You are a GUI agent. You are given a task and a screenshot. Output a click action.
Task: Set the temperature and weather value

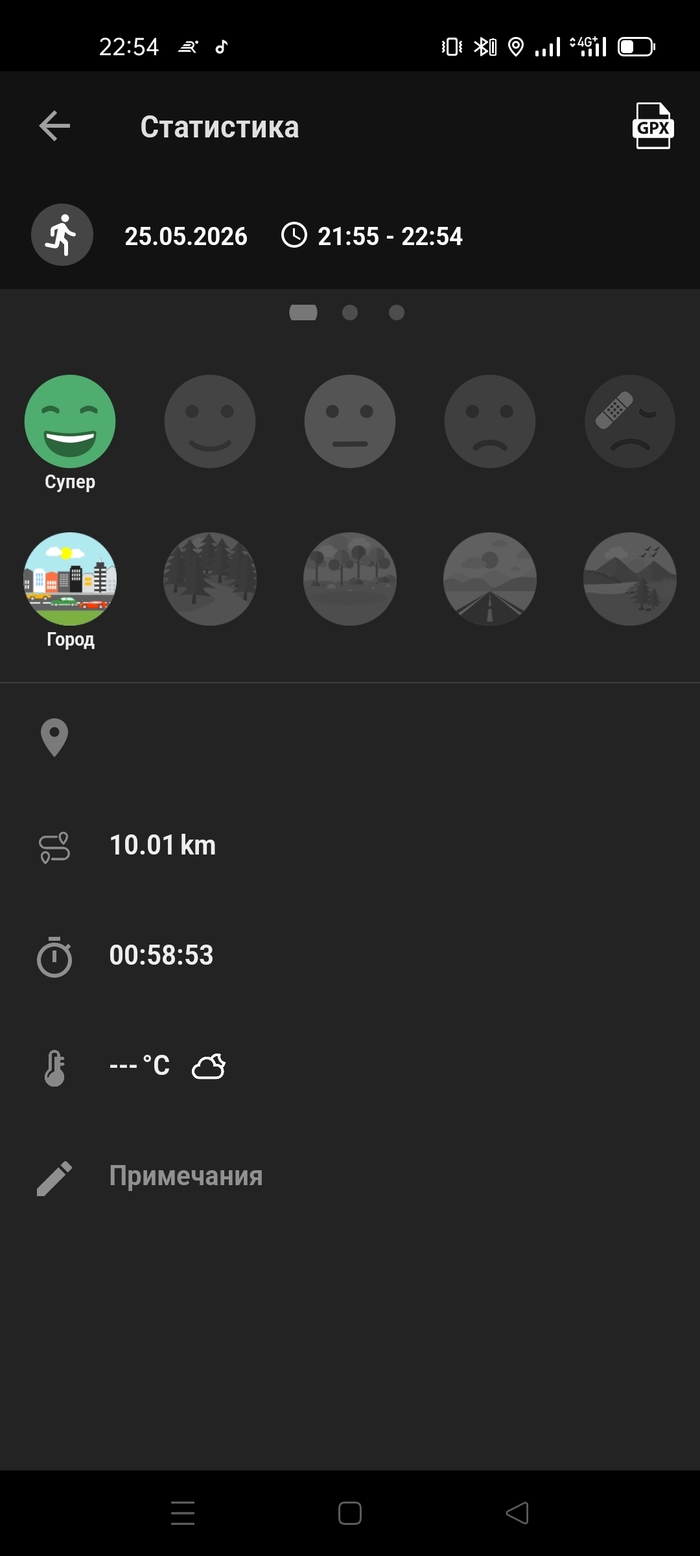350,1066
